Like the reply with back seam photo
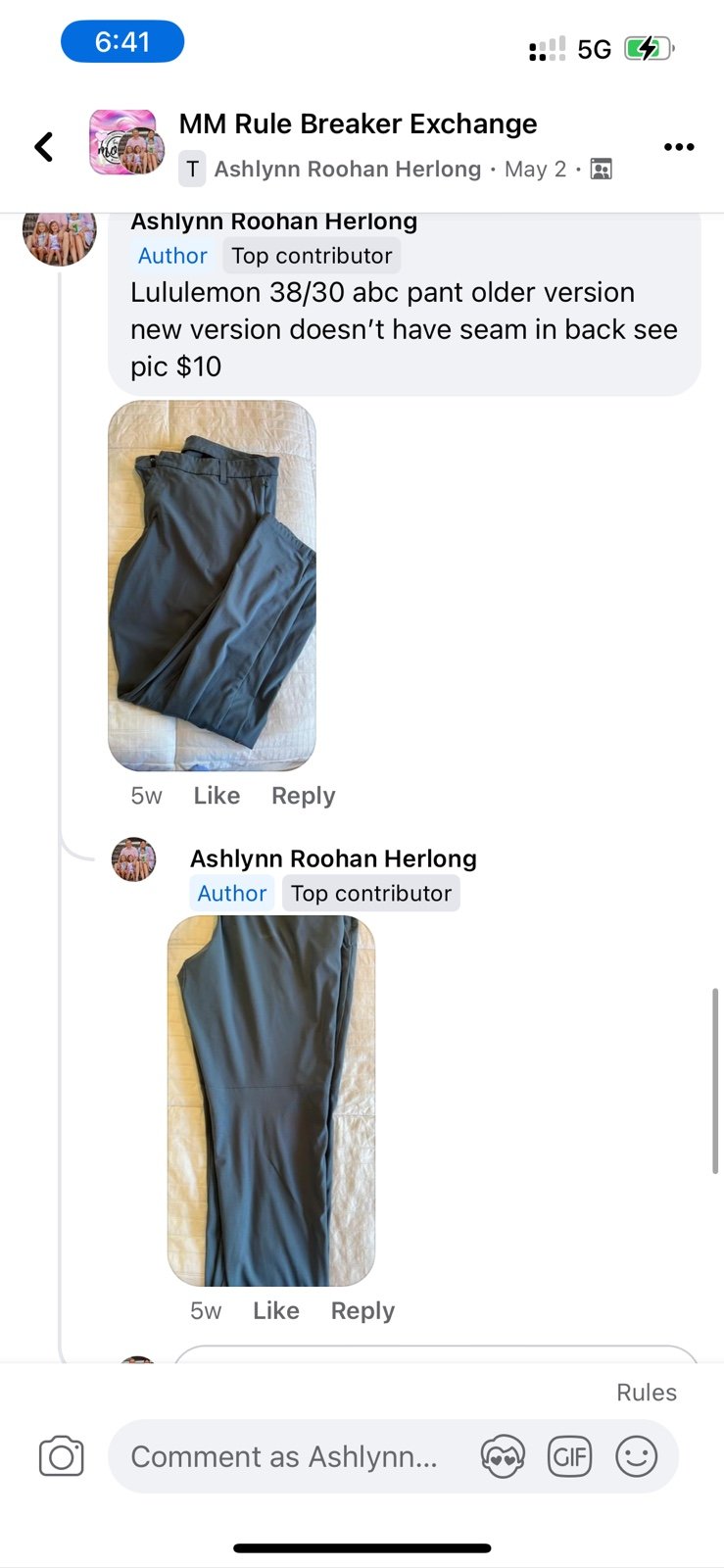 276,1311
